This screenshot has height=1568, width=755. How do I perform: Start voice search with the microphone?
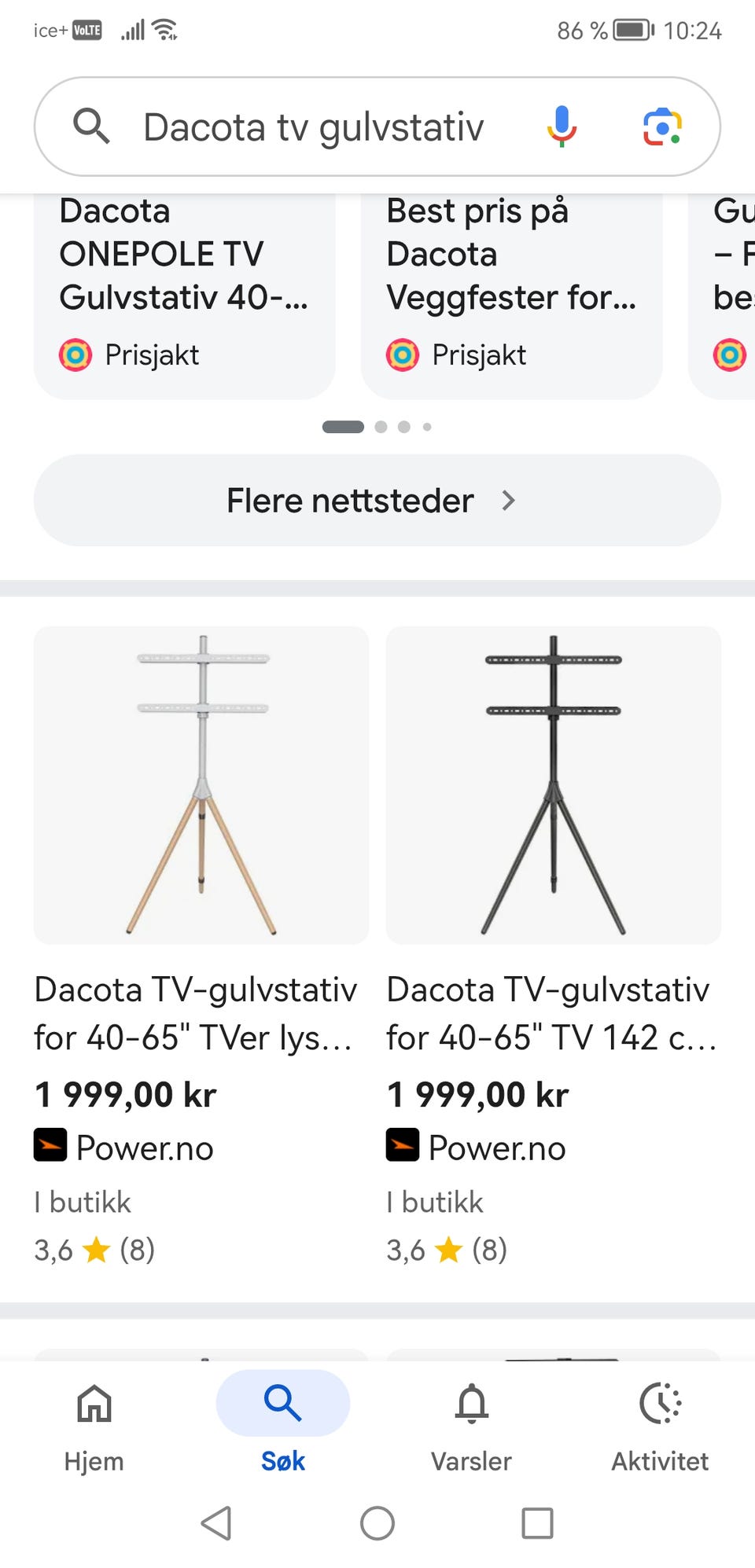click(x=562, y=127)
